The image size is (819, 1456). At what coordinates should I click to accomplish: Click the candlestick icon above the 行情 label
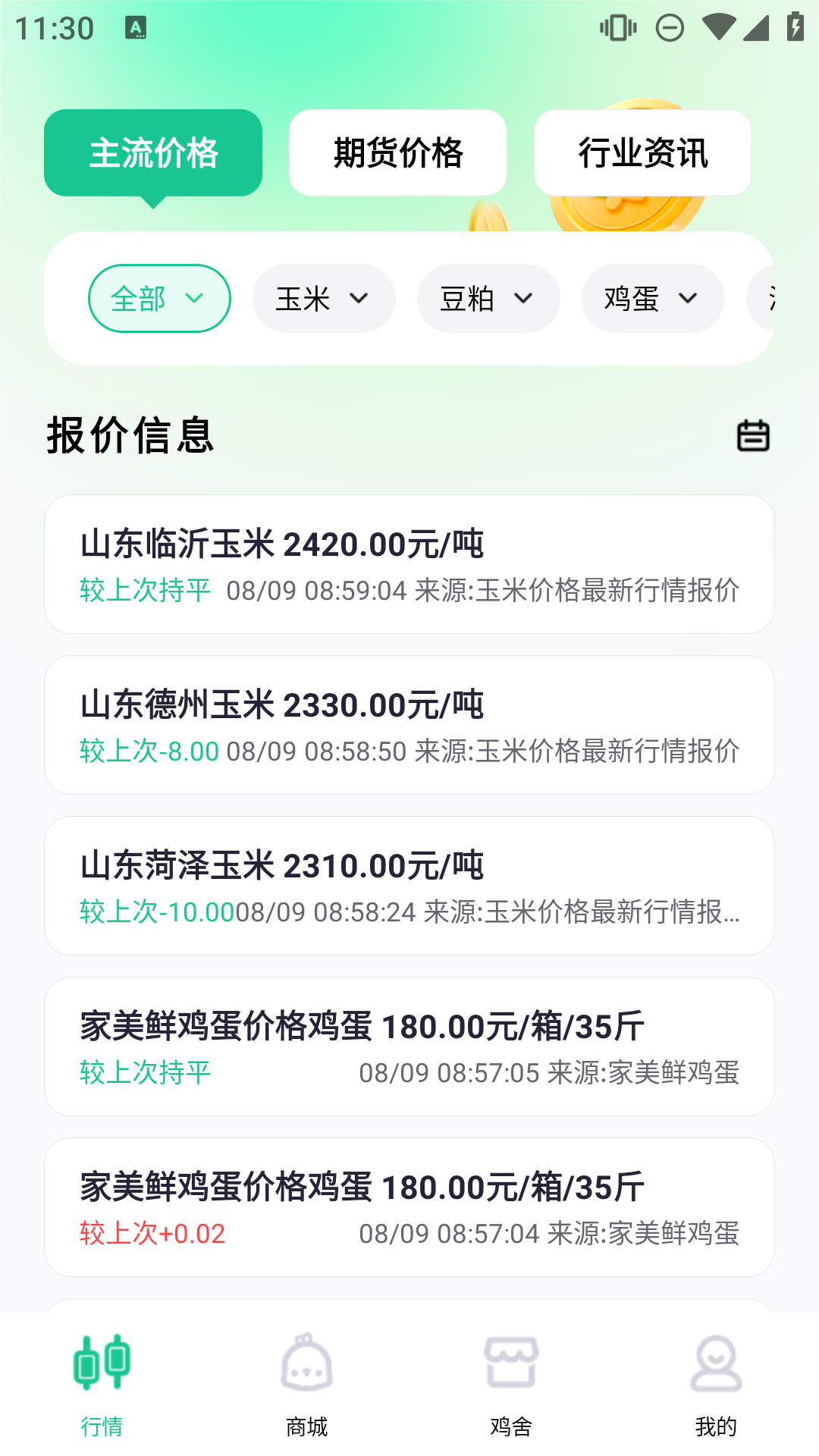102,1361
